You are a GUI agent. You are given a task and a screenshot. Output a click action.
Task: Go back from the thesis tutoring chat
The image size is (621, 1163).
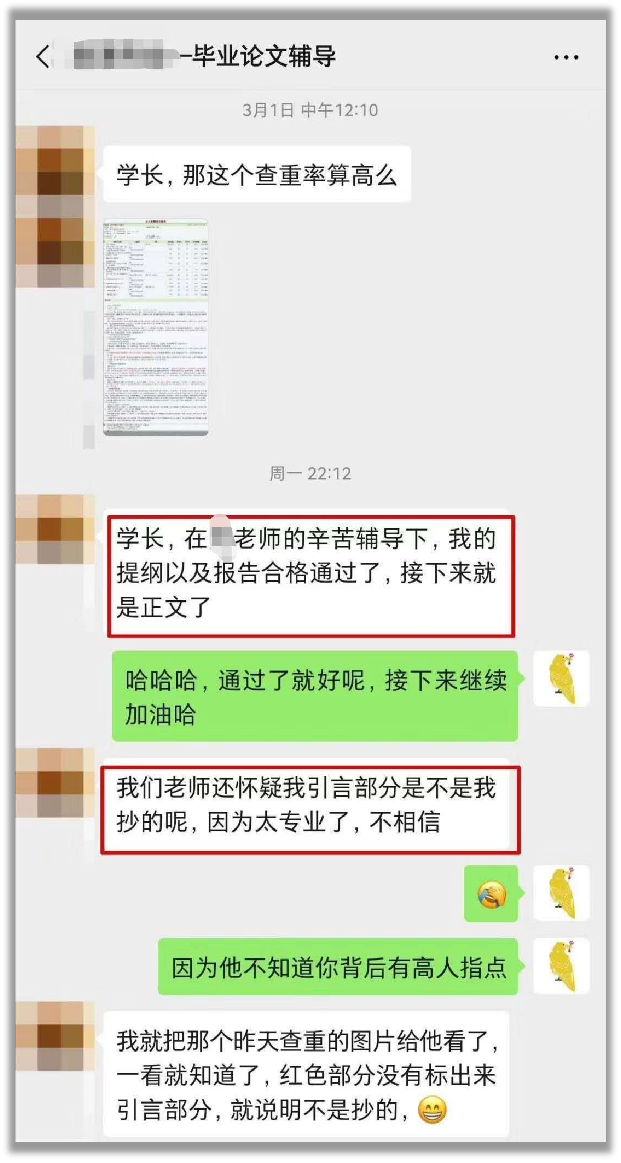pos(42,57)
